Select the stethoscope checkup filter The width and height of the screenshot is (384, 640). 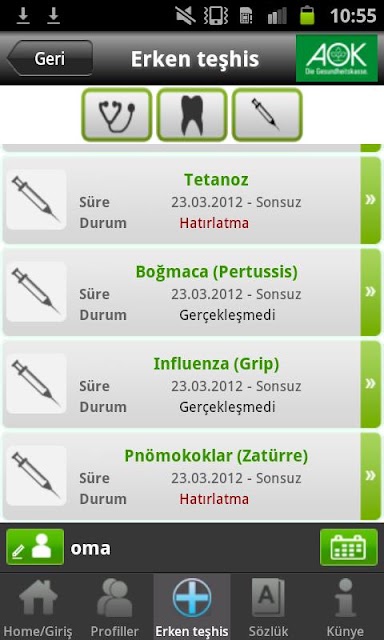(117, 115)
